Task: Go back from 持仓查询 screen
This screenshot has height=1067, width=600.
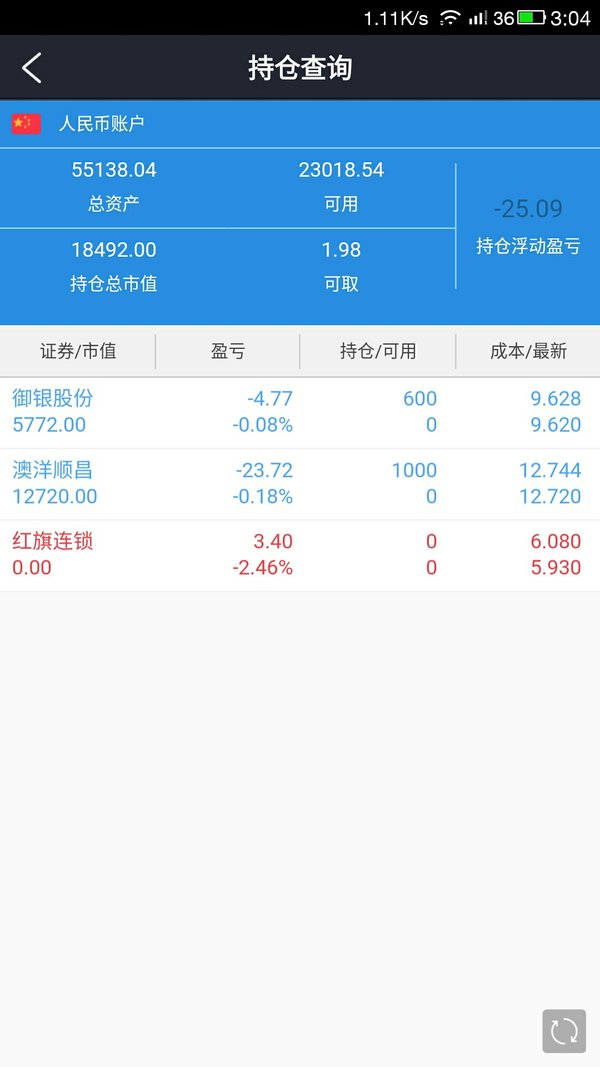Action: tap(31, 68)
